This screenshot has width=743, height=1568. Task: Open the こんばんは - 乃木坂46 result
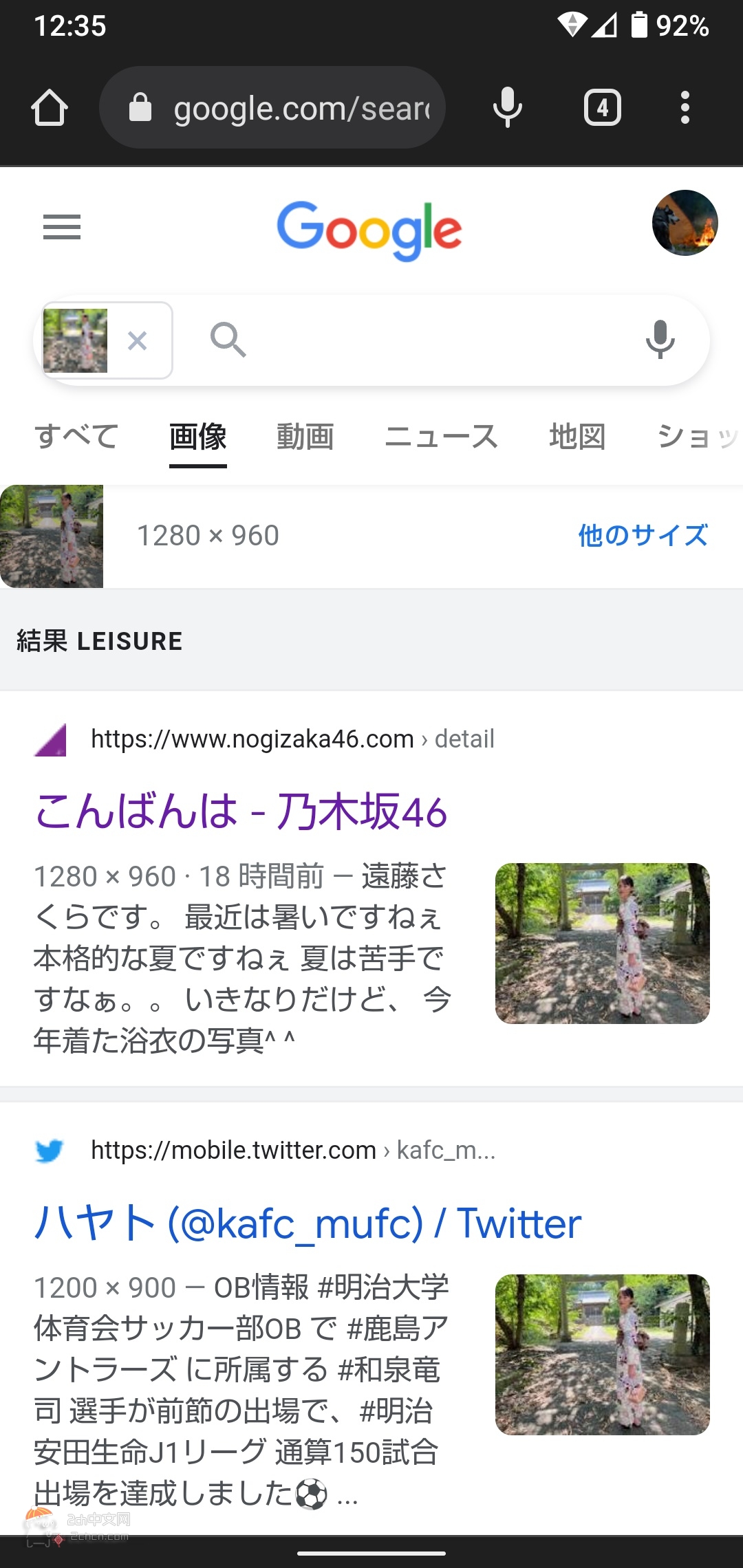pyautogui.click(x=241, y=812)
